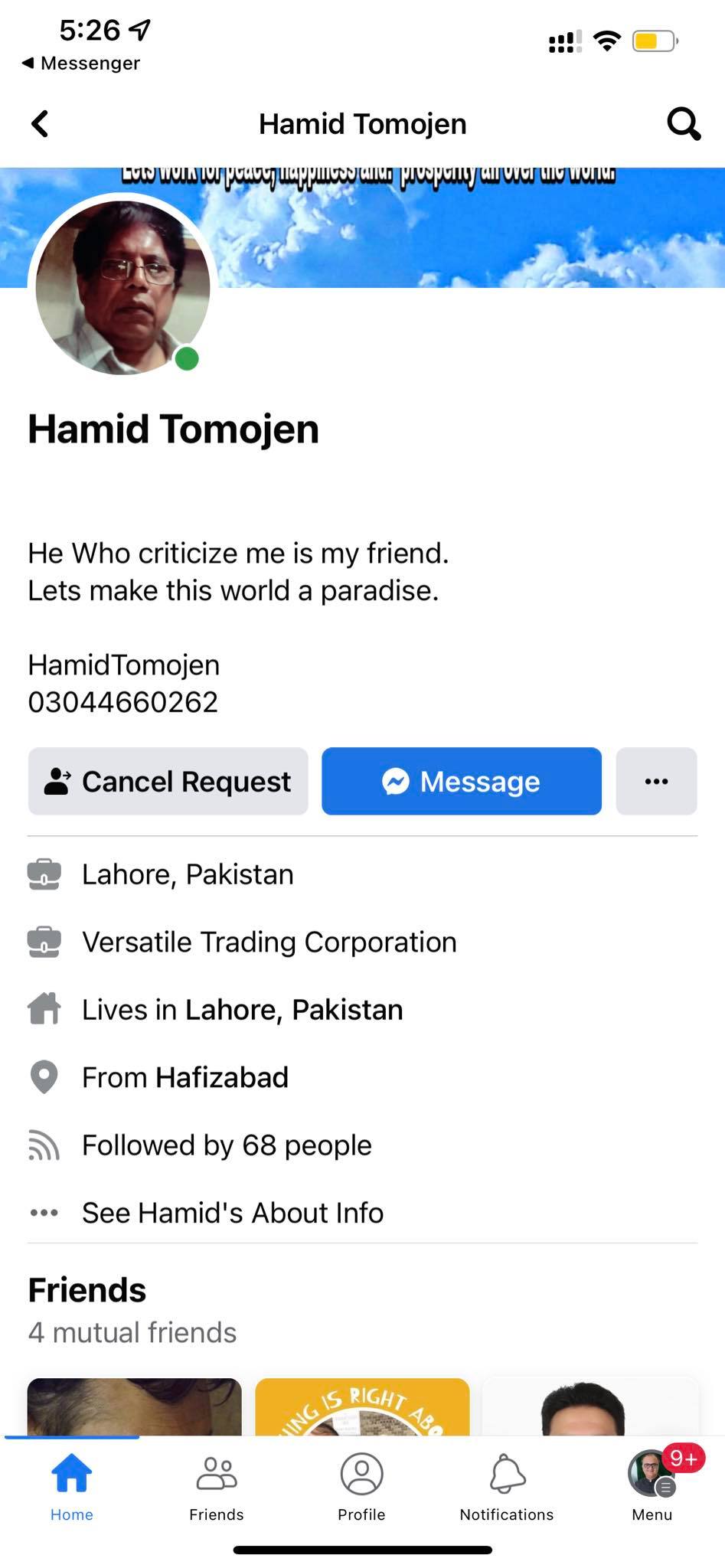
Task: Open the yellow mutual friend tile
Action: click(x=362, y=1406)
